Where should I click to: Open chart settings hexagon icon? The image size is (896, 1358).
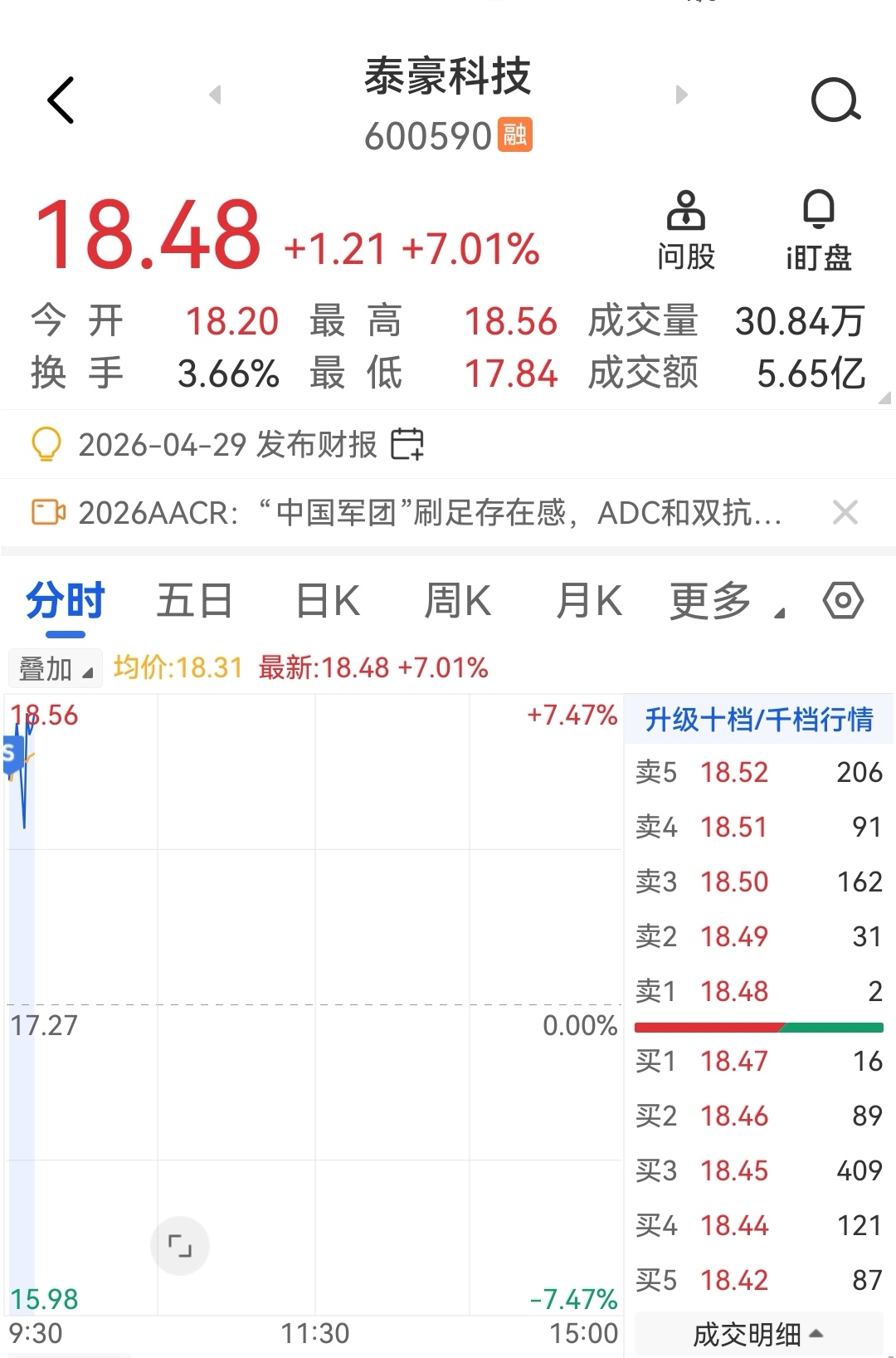tap(843, 600)
